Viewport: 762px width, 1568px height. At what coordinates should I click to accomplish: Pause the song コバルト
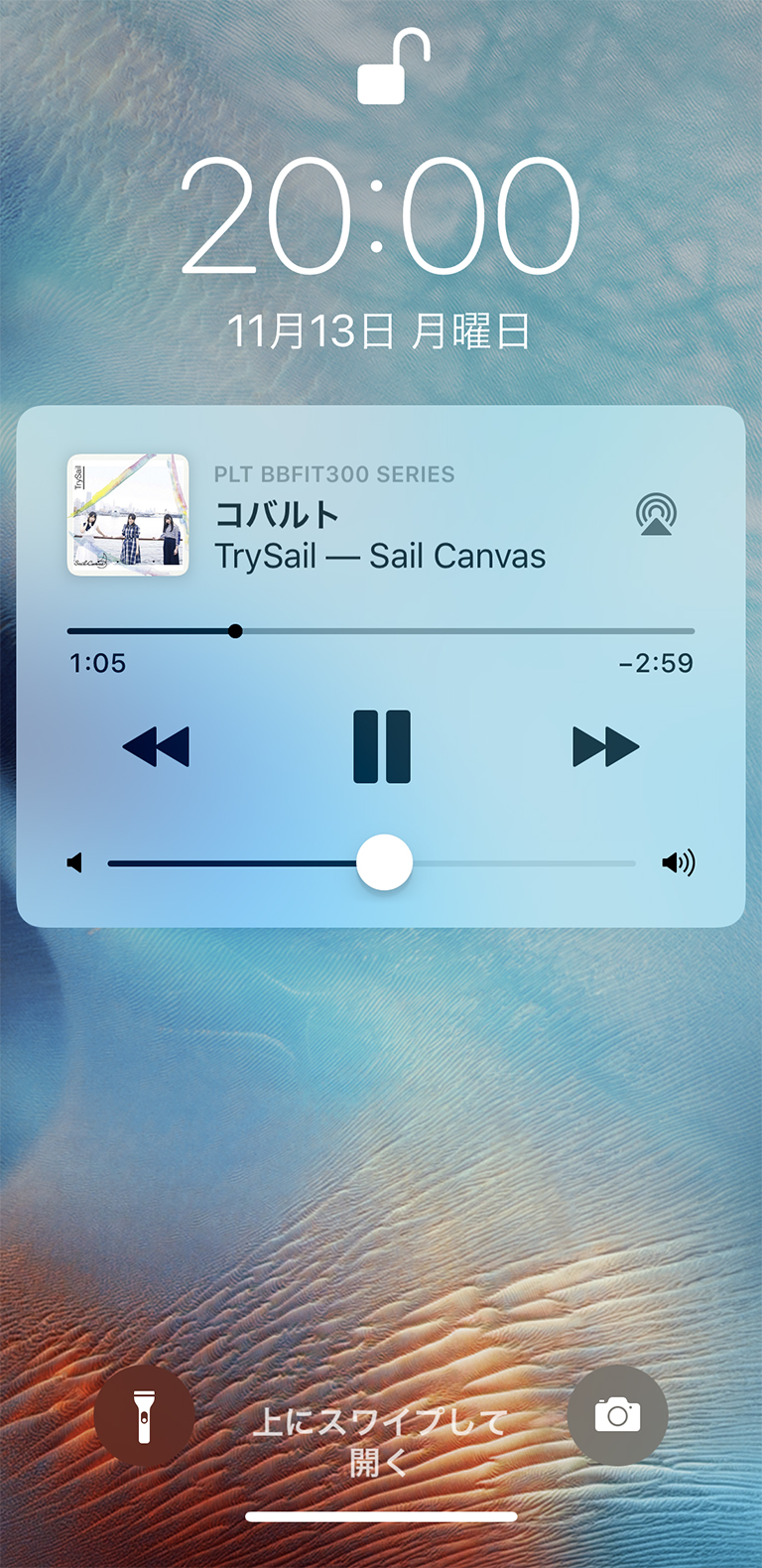pyautogui.click(x=382, y=747)
